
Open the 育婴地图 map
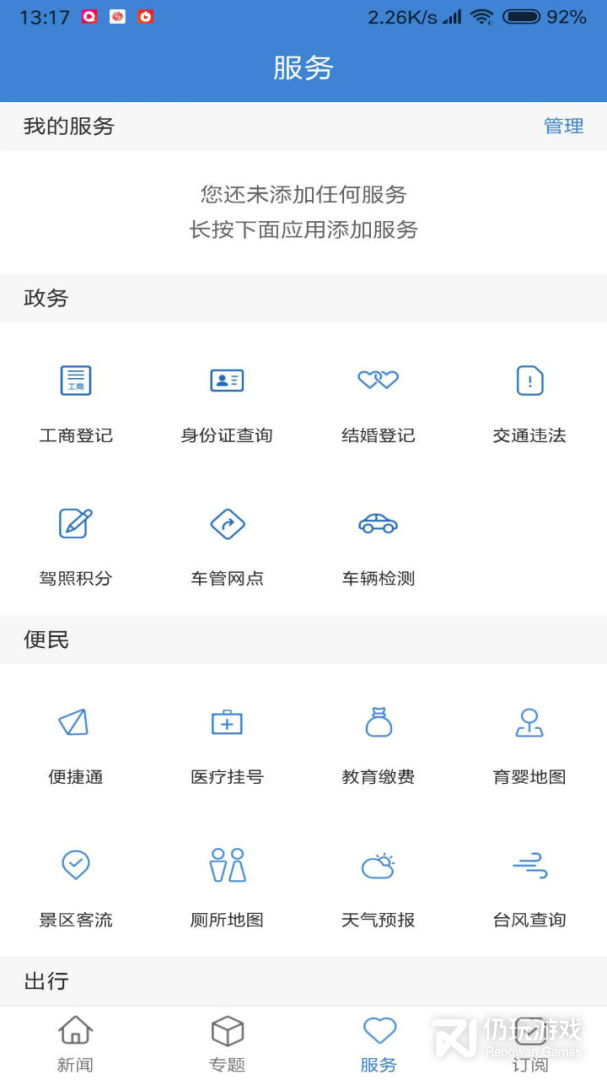[x=529, y=742]
